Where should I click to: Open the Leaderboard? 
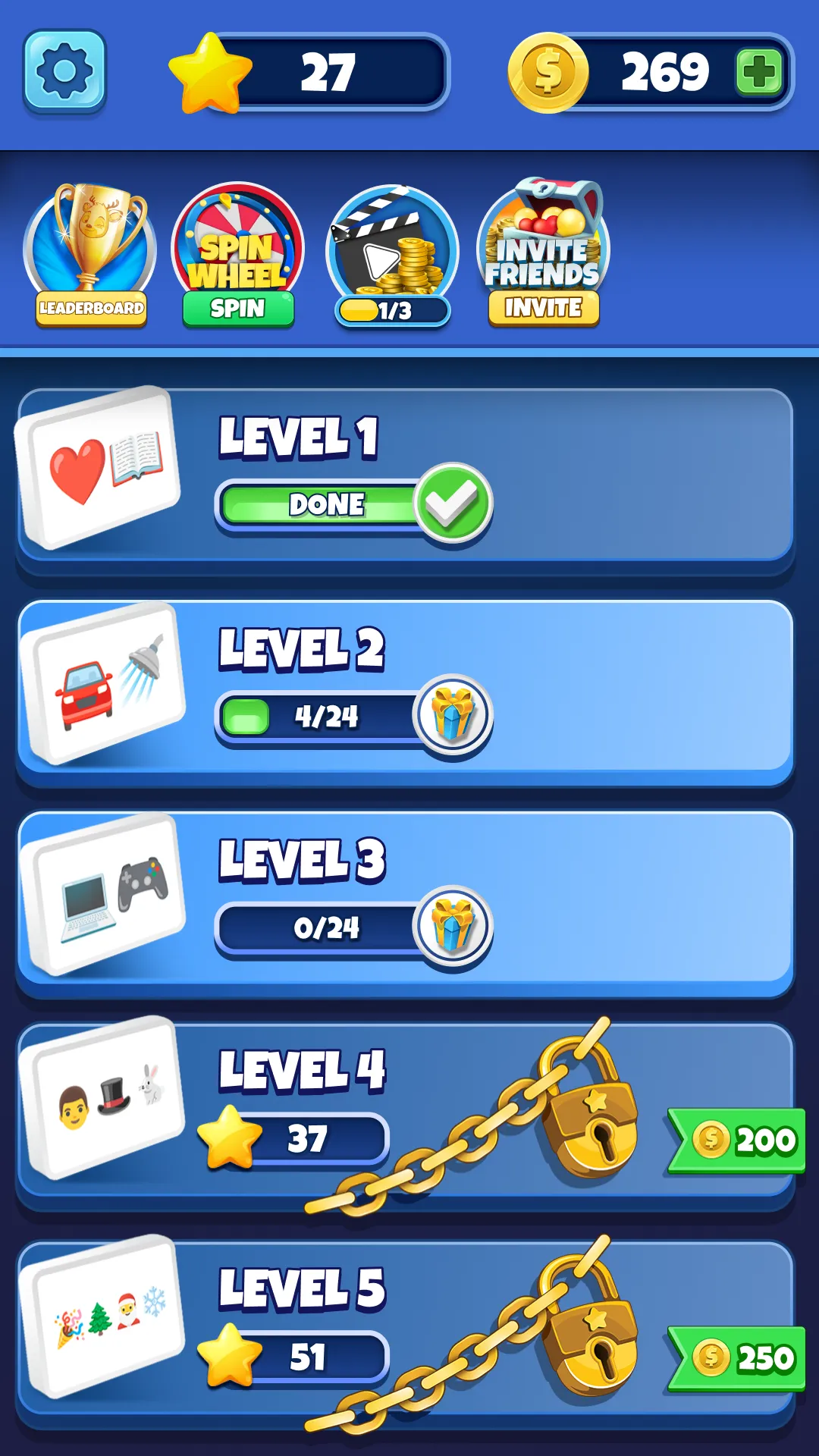90,256
